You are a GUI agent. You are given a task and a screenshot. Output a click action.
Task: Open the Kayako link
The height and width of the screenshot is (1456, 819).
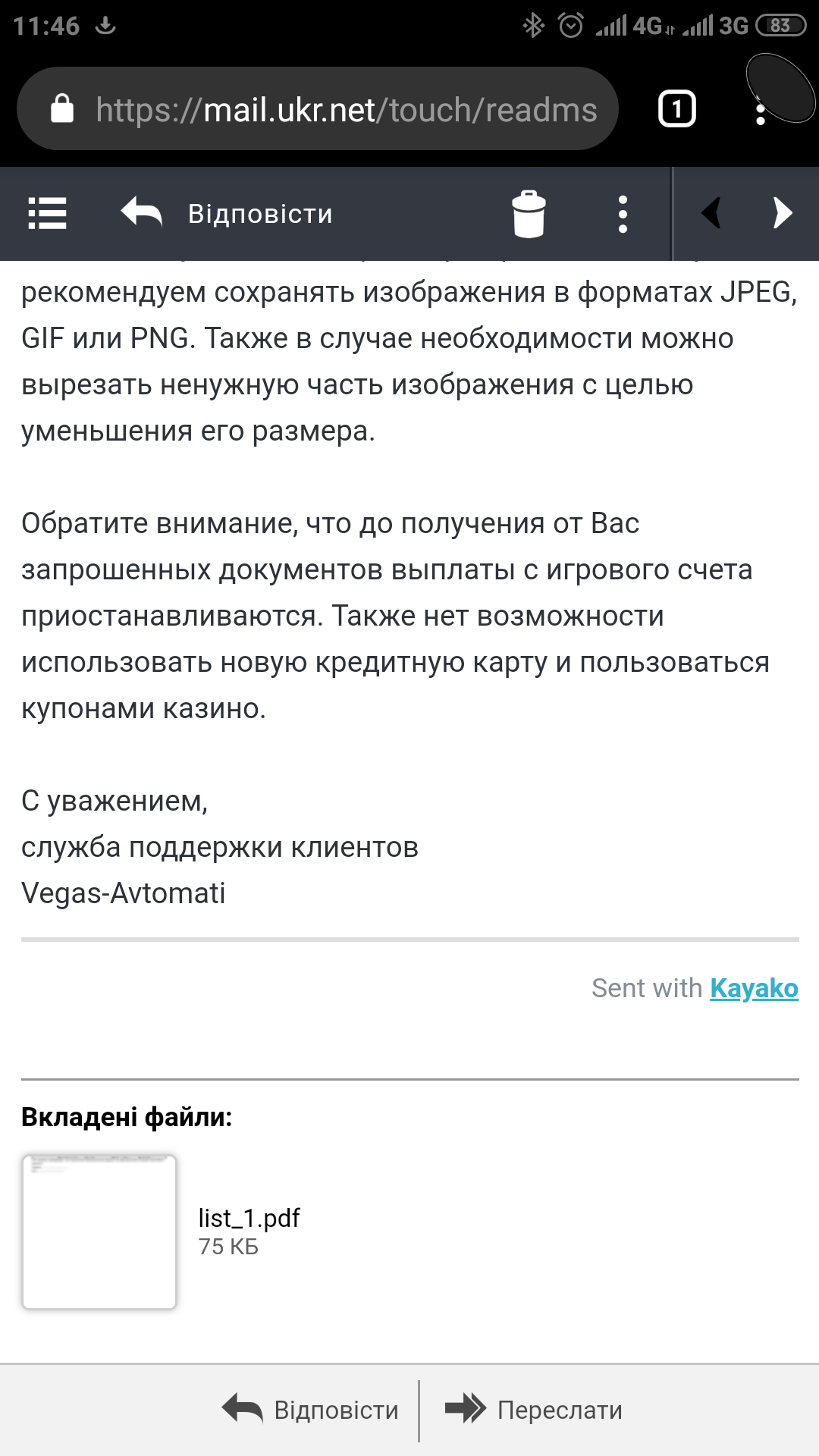coord(754,988)
